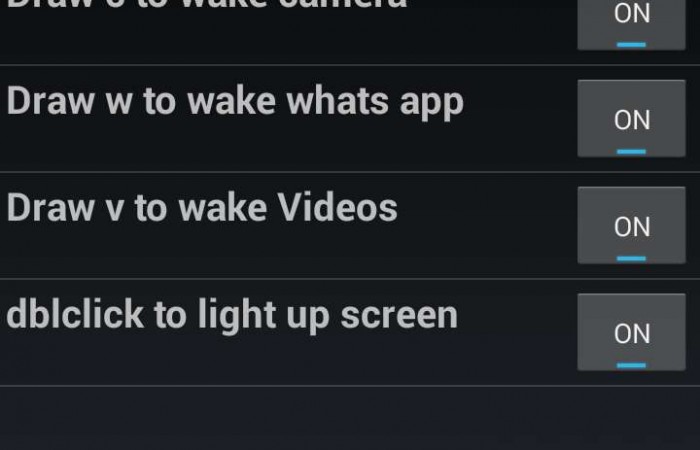Turn off Draw w to wake whats app
The width and height of the screenshot is (700, 450).
[631, 119]
